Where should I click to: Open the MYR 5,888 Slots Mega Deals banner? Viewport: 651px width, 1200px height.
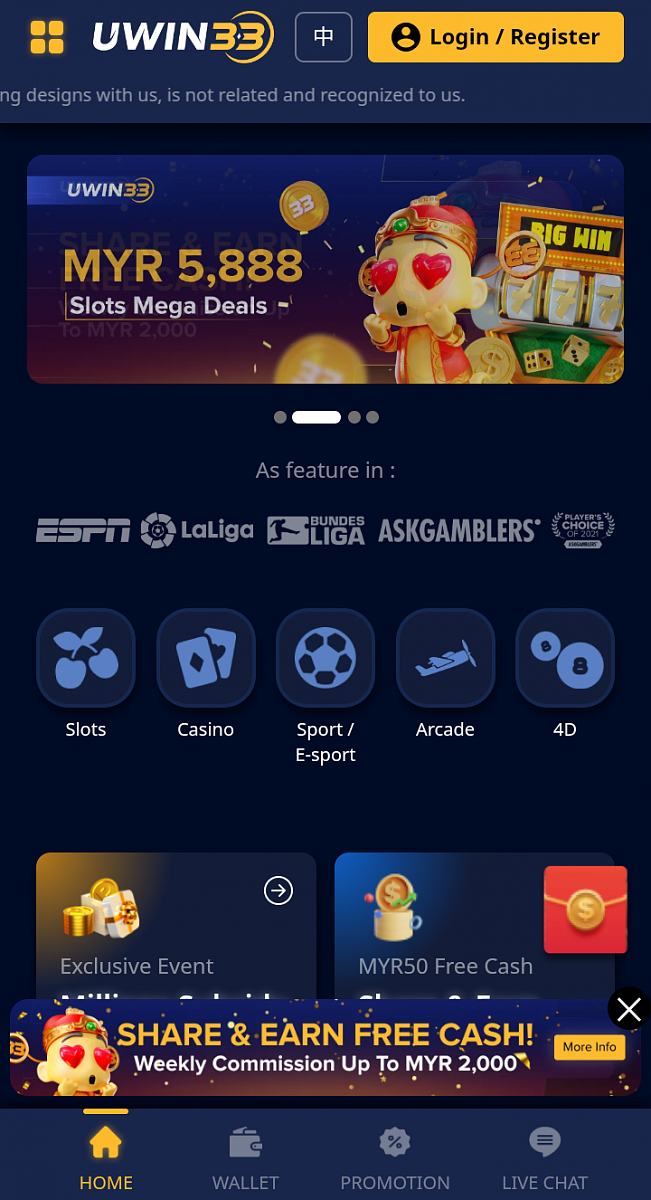point(325,269)
